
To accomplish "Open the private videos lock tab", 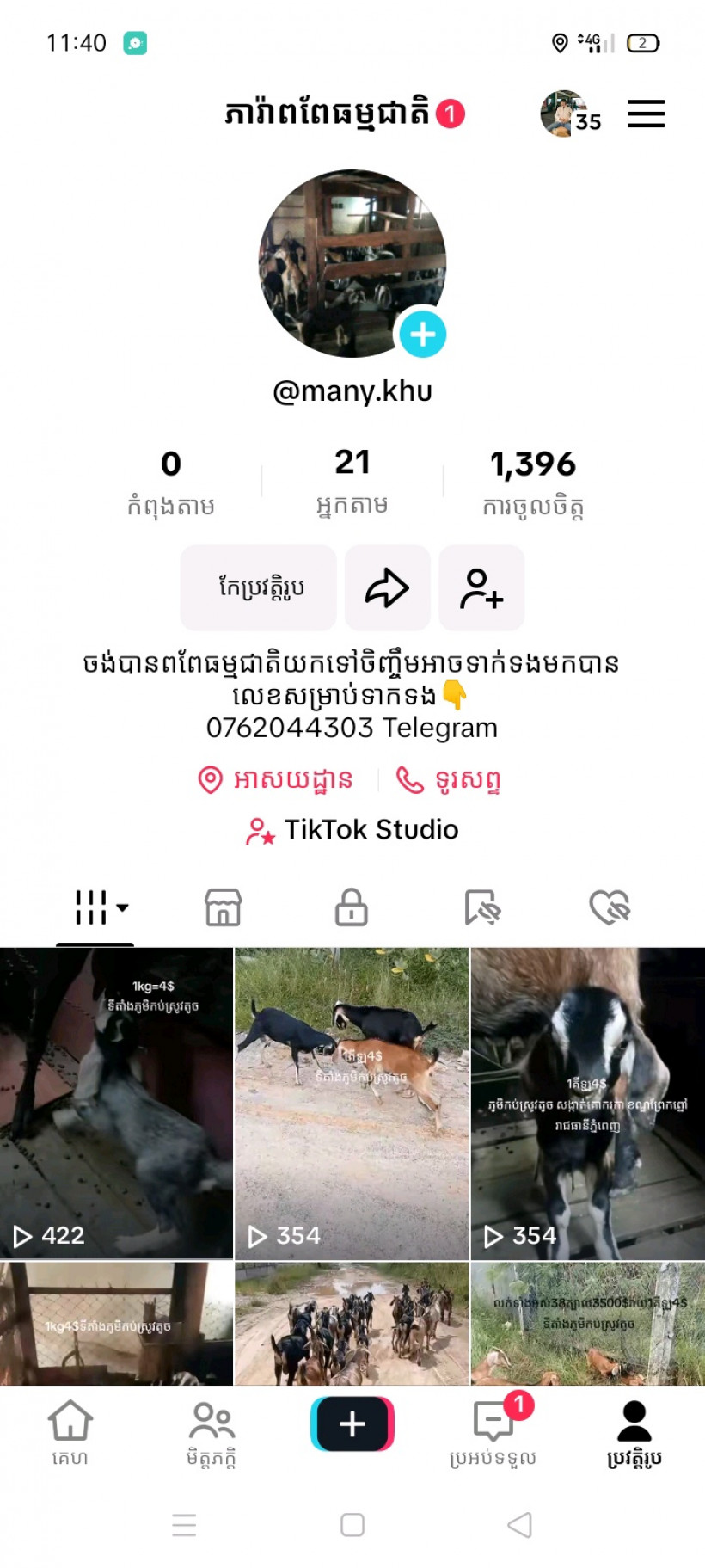I will point(352,906).
